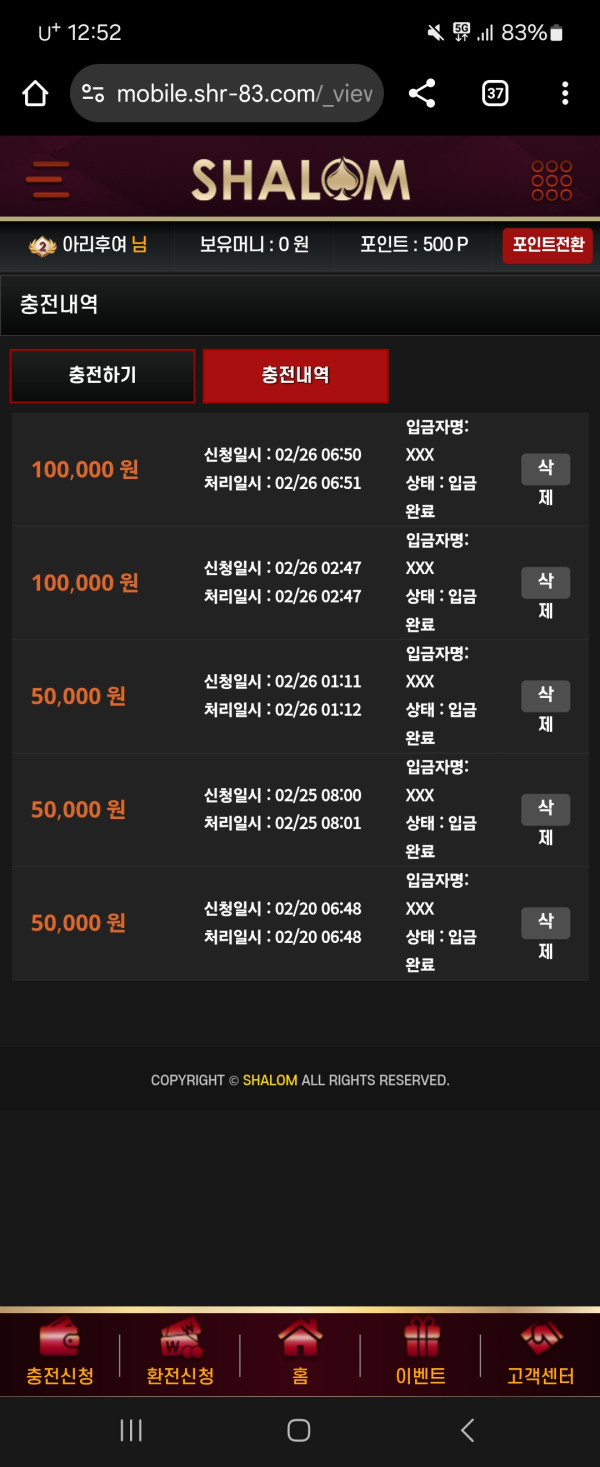The width and height of the screenshot is (600, 1467).
Task: Open 고객센터 support tab
Action: click(x=541, y=1354)
